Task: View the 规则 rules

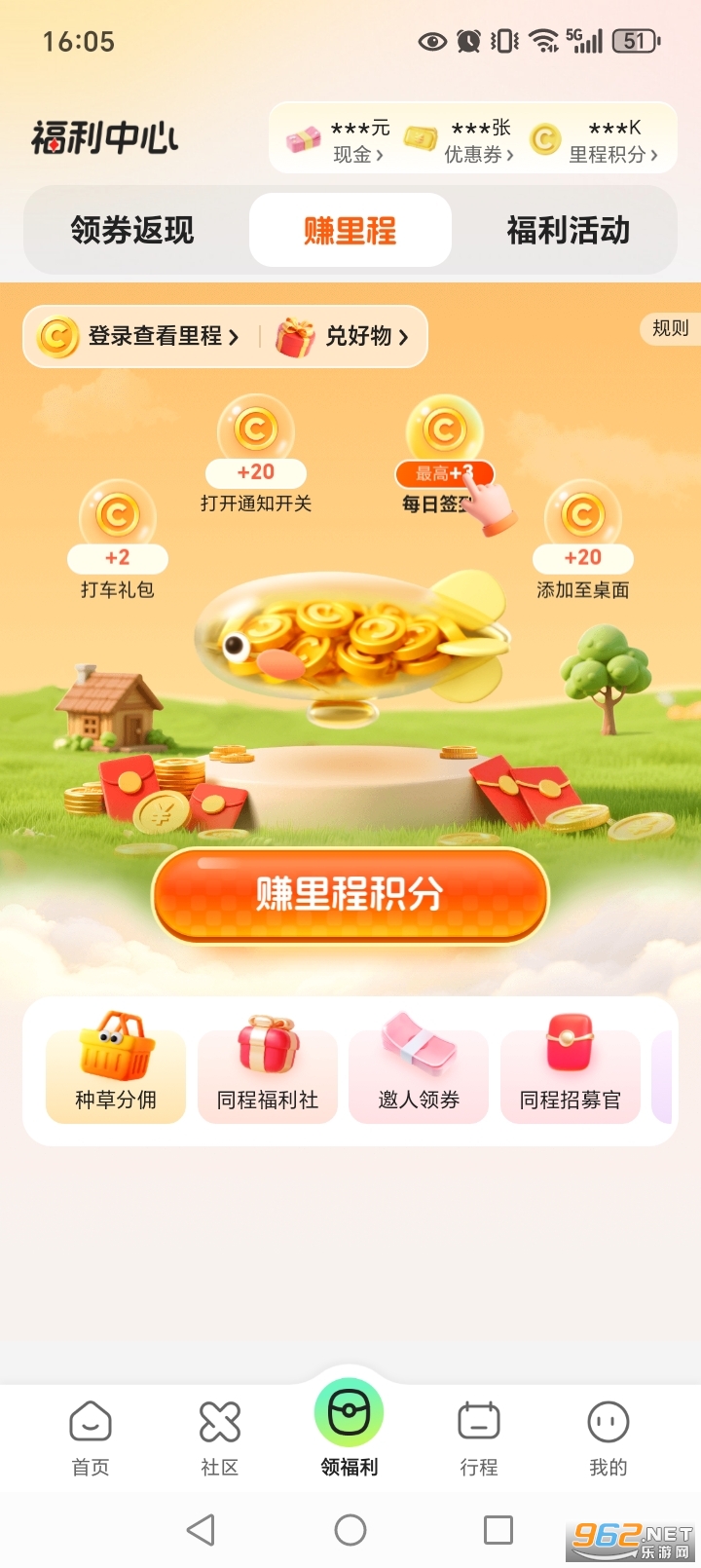Action: point(670,328)
